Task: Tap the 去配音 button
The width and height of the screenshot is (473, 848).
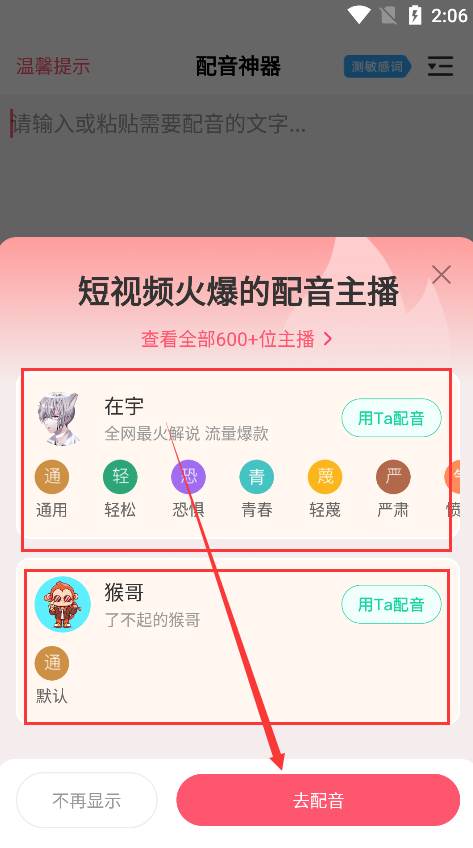Action: point(318,800)
